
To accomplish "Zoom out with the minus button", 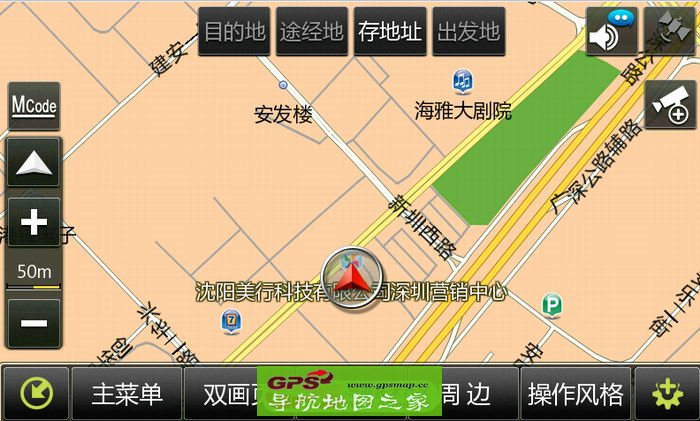I will (x=34, y=323).
